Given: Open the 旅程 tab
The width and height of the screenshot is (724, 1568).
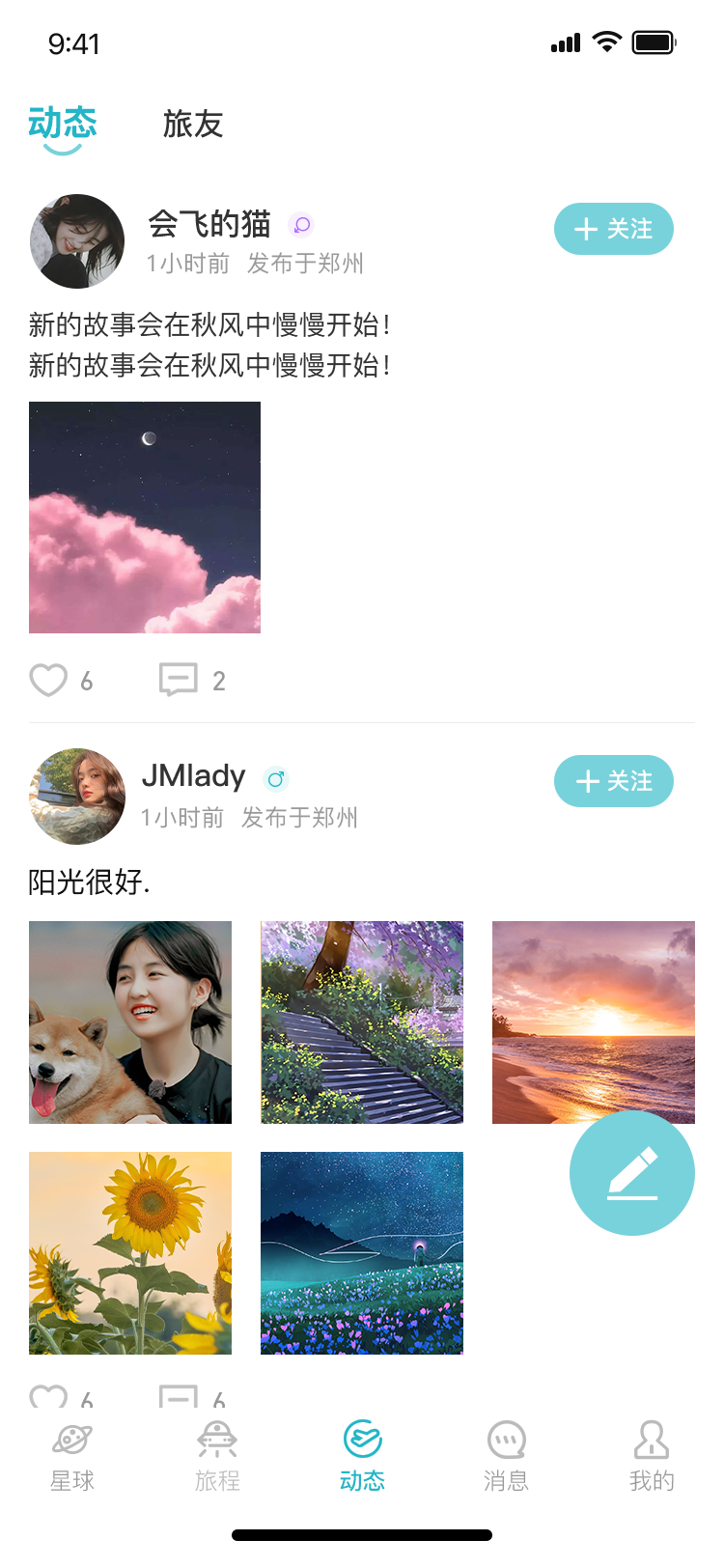Looking at the screenshot, I should (x=217, y=1456).
